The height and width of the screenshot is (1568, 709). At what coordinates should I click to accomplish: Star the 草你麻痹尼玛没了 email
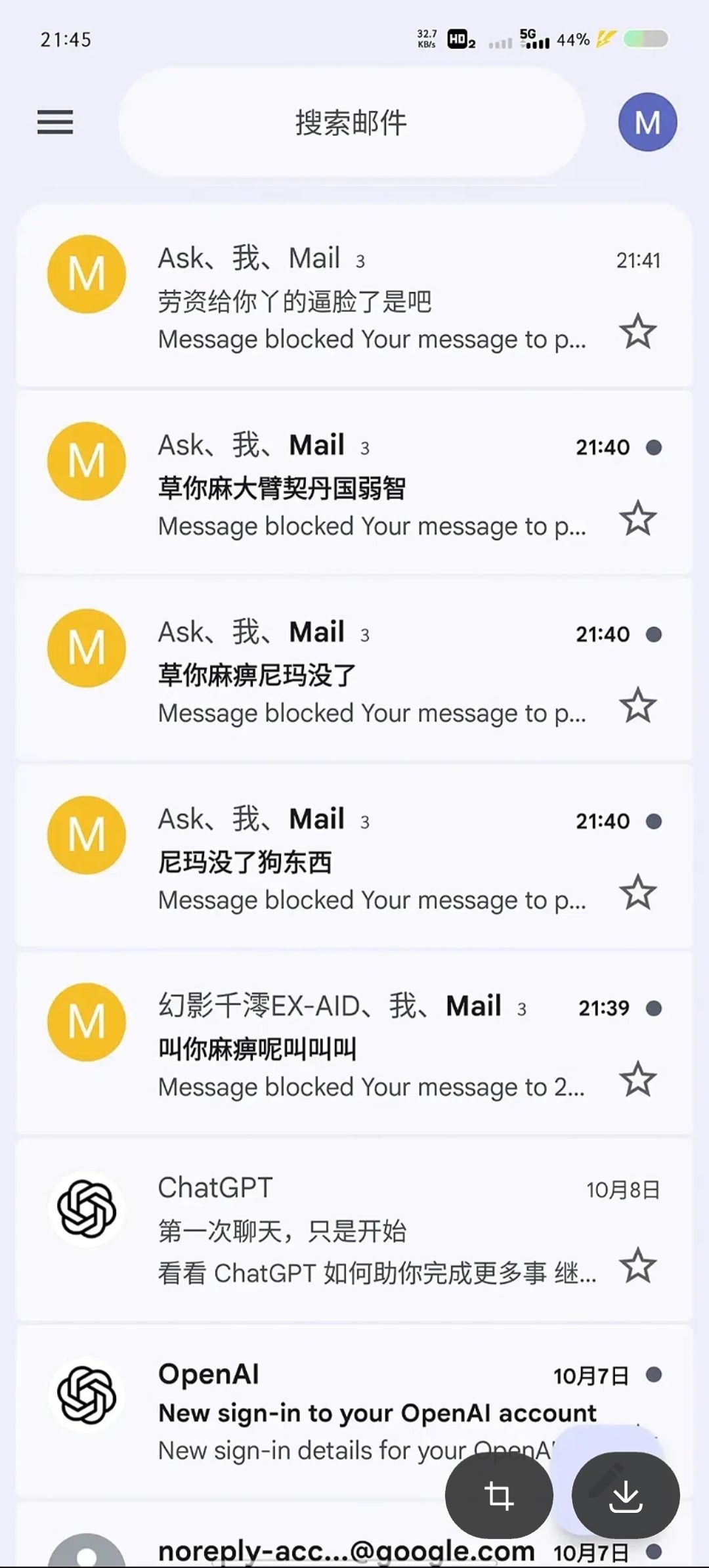pyautogui.click(x=637, y=705)
